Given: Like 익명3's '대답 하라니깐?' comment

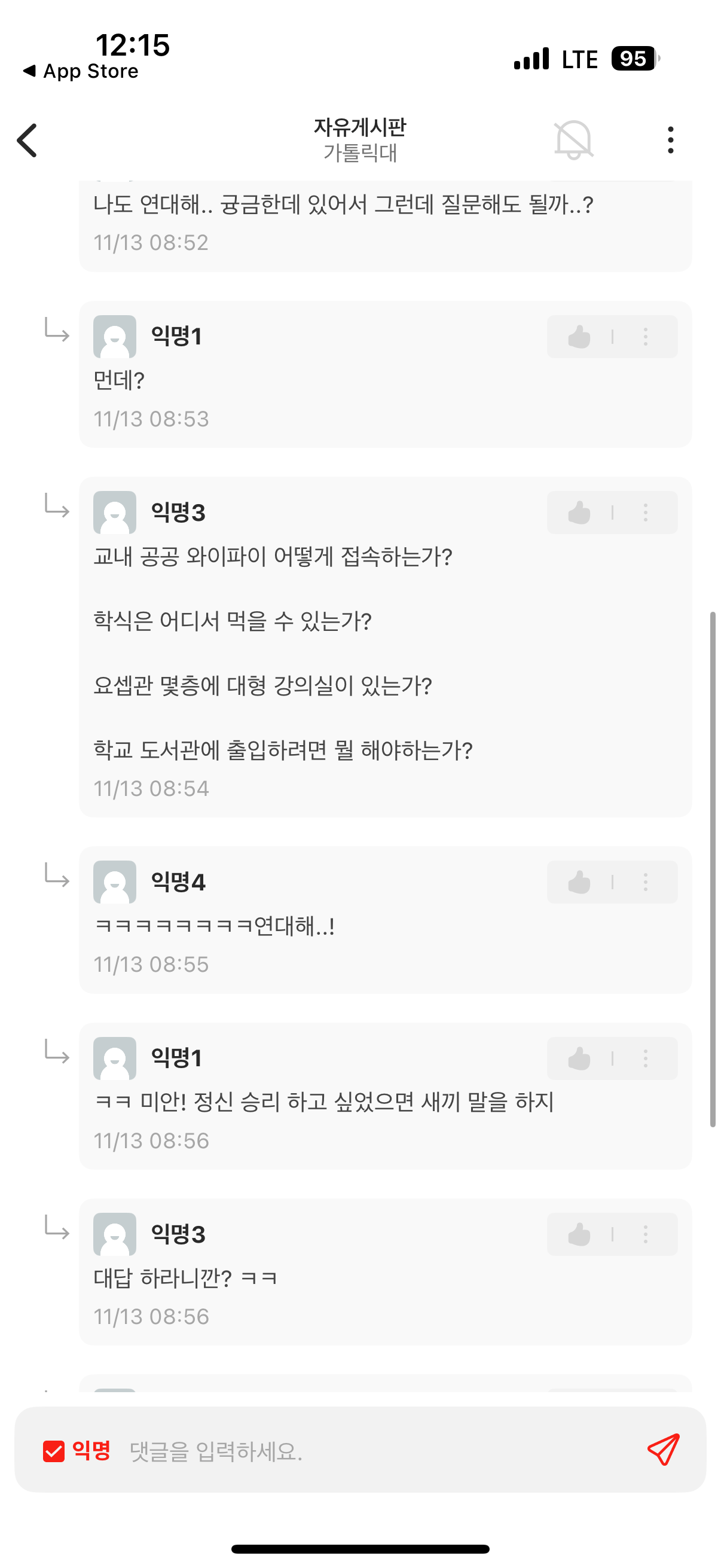Looking at the screenshot, I should coord(579,1234).
